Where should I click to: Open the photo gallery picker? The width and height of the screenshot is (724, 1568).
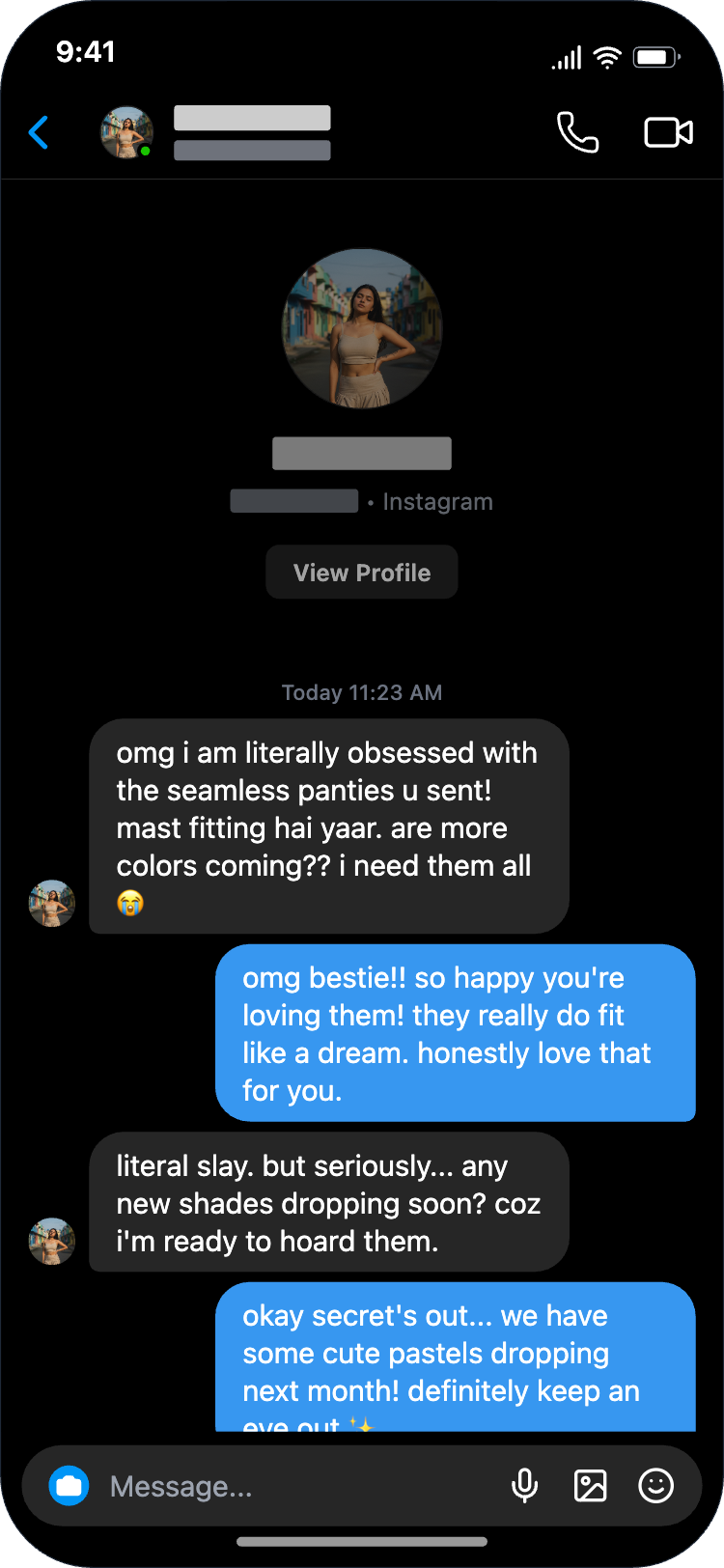point(591,1485)
